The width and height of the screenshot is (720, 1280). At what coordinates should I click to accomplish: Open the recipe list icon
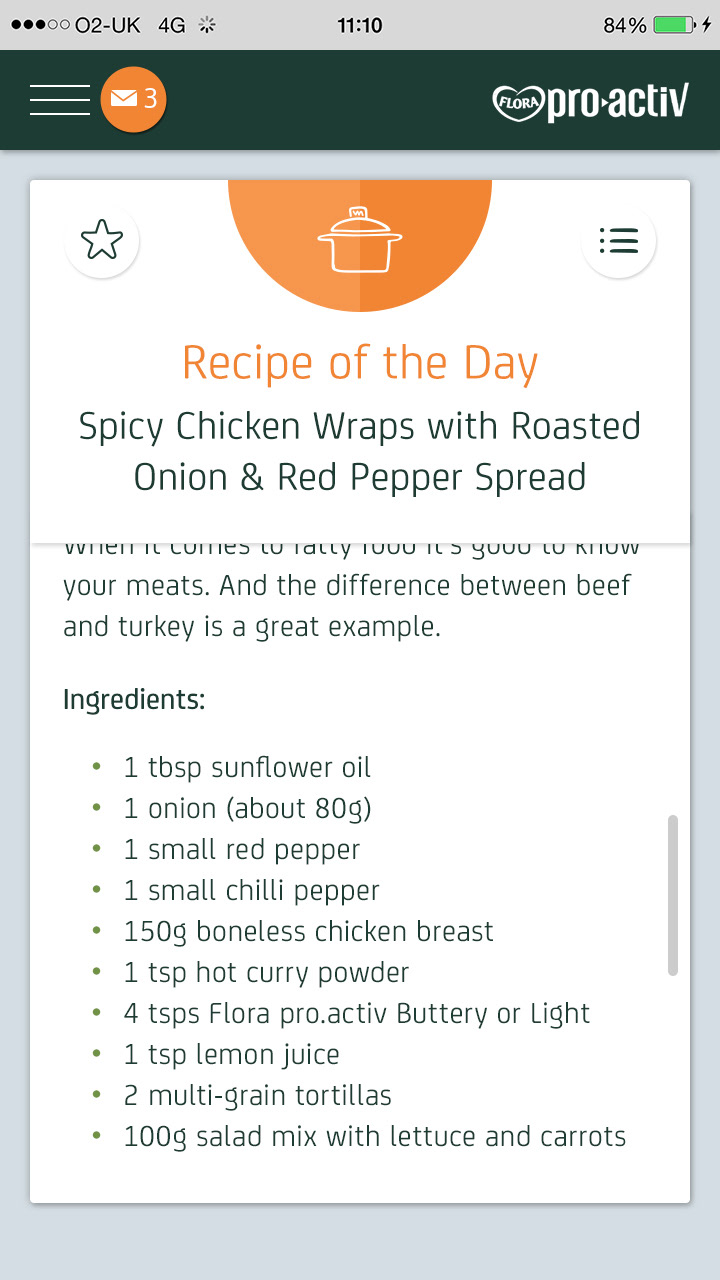point(618,241)
